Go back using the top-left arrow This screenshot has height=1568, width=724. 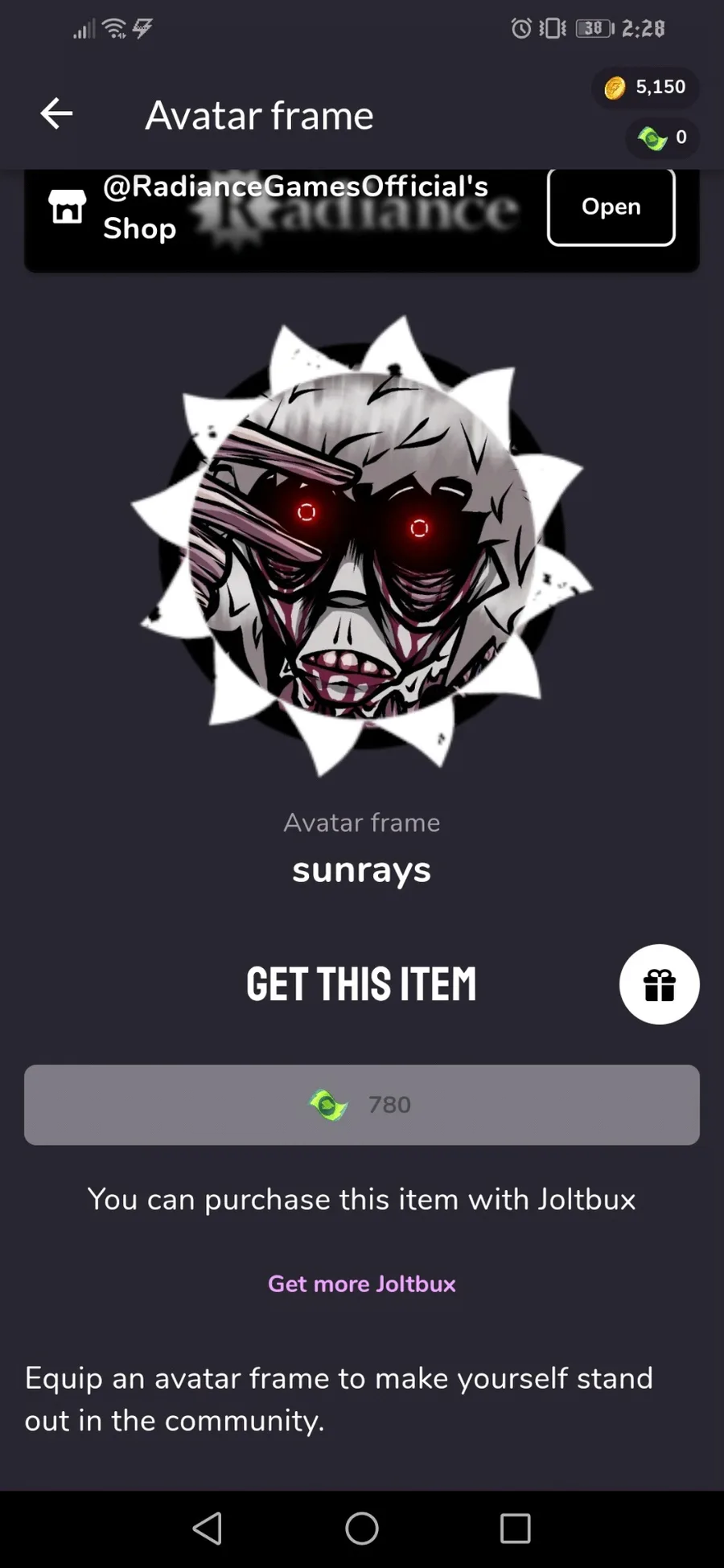point(56,113)
